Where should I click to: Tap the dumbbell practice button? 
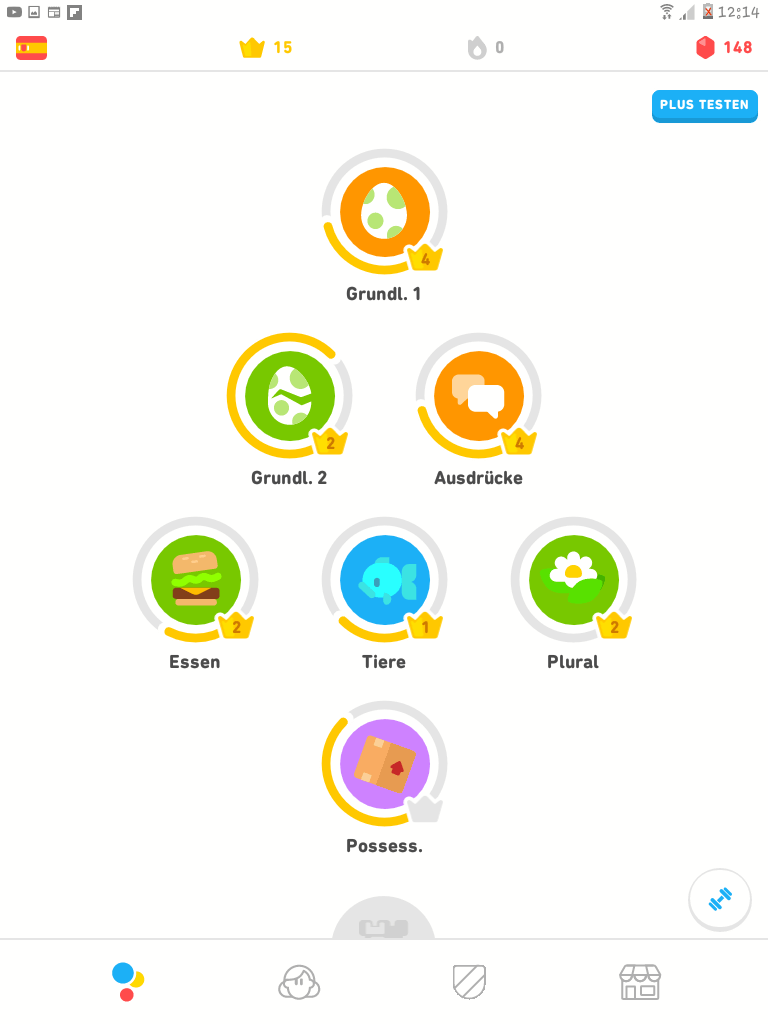click(x=720, y=900)
